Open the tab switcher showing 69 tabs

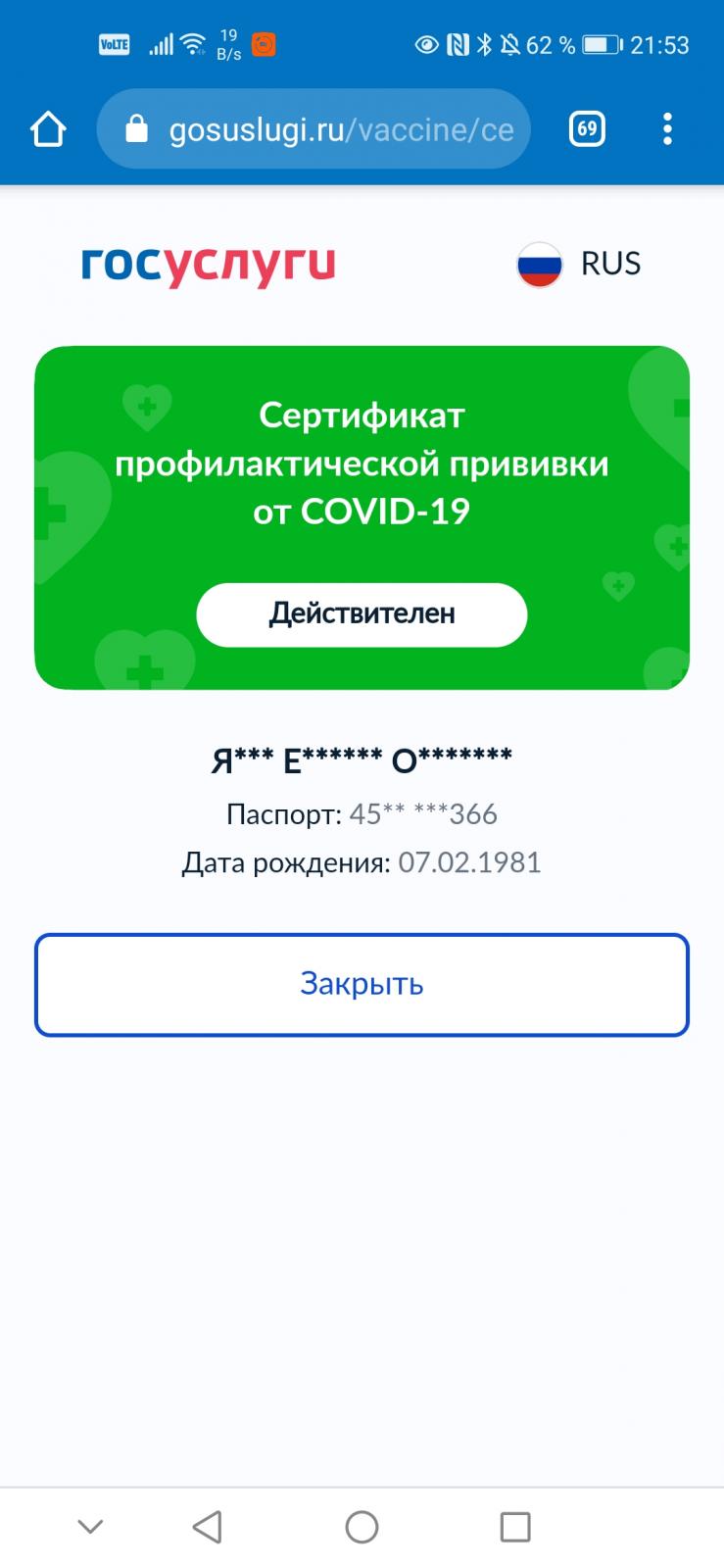click(x=587, y=129)
